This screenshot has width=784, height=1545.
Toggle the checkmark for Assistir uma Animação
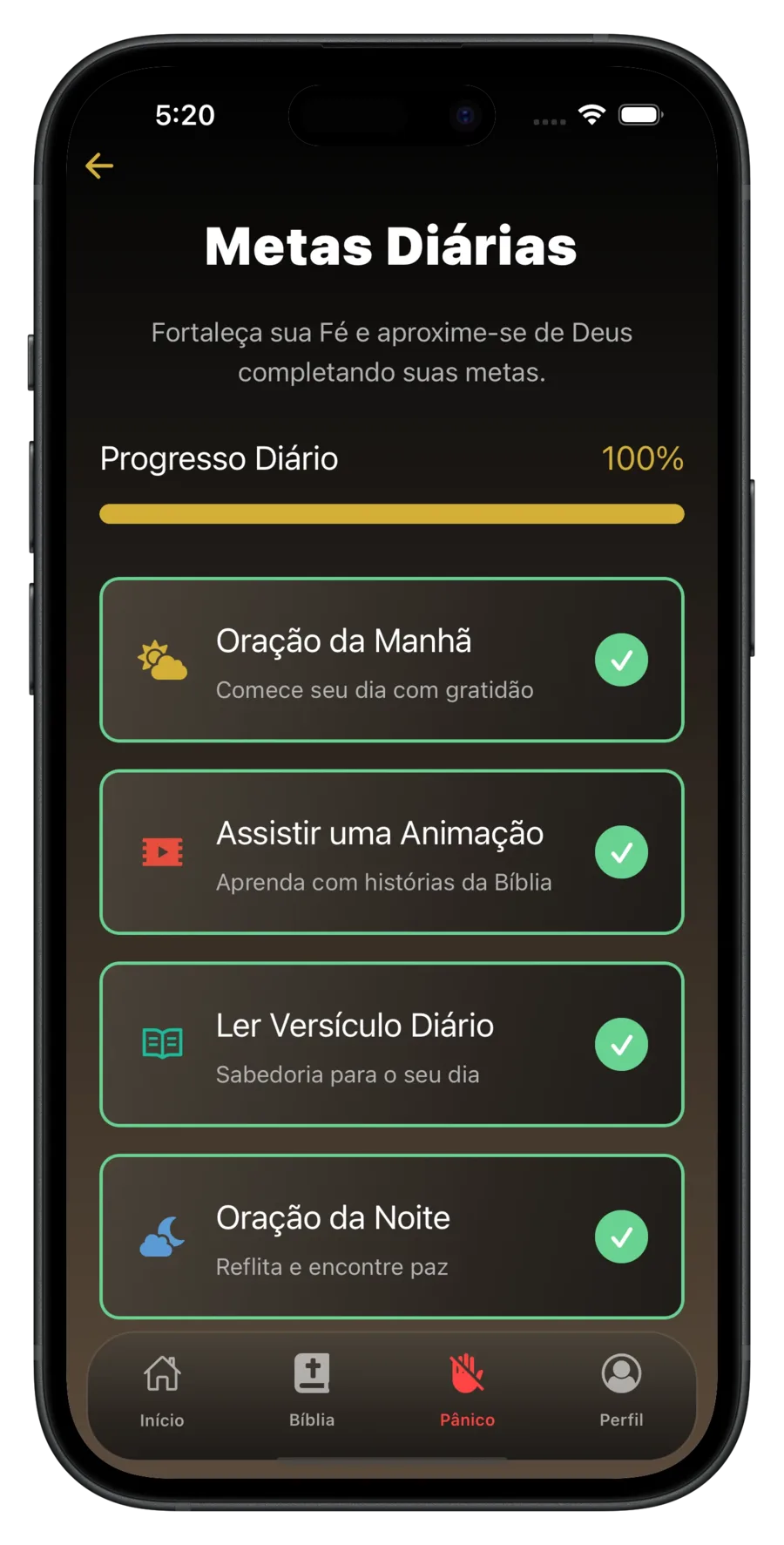pyautogui.click(x=621, y=852)
